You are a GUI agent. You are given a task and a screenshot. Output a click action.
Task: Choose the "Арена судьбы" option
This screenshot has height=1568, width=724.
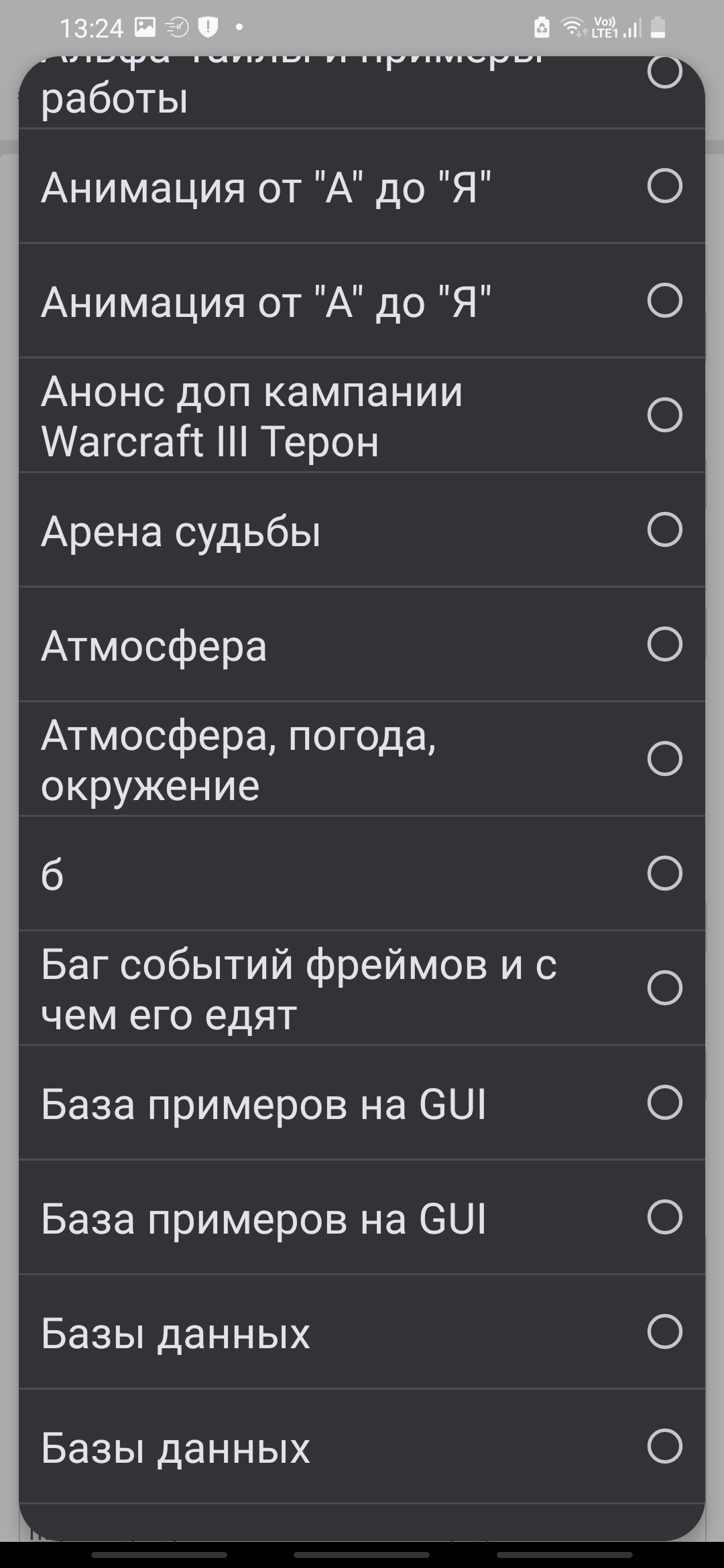[x=362, y=530]
